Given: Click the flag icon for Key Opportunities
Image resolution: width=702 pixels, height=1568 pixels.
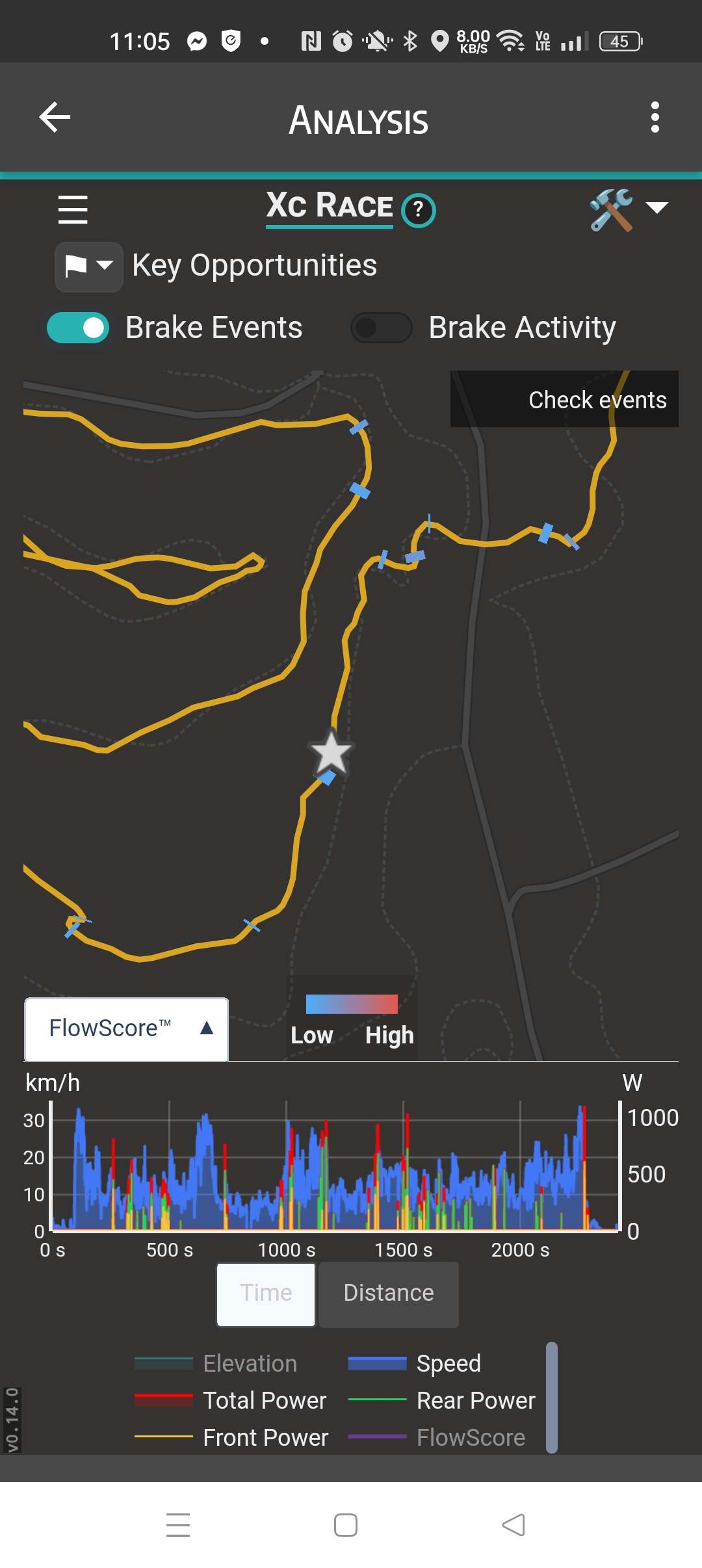Looking at the screenshot, I should [75, 265].
